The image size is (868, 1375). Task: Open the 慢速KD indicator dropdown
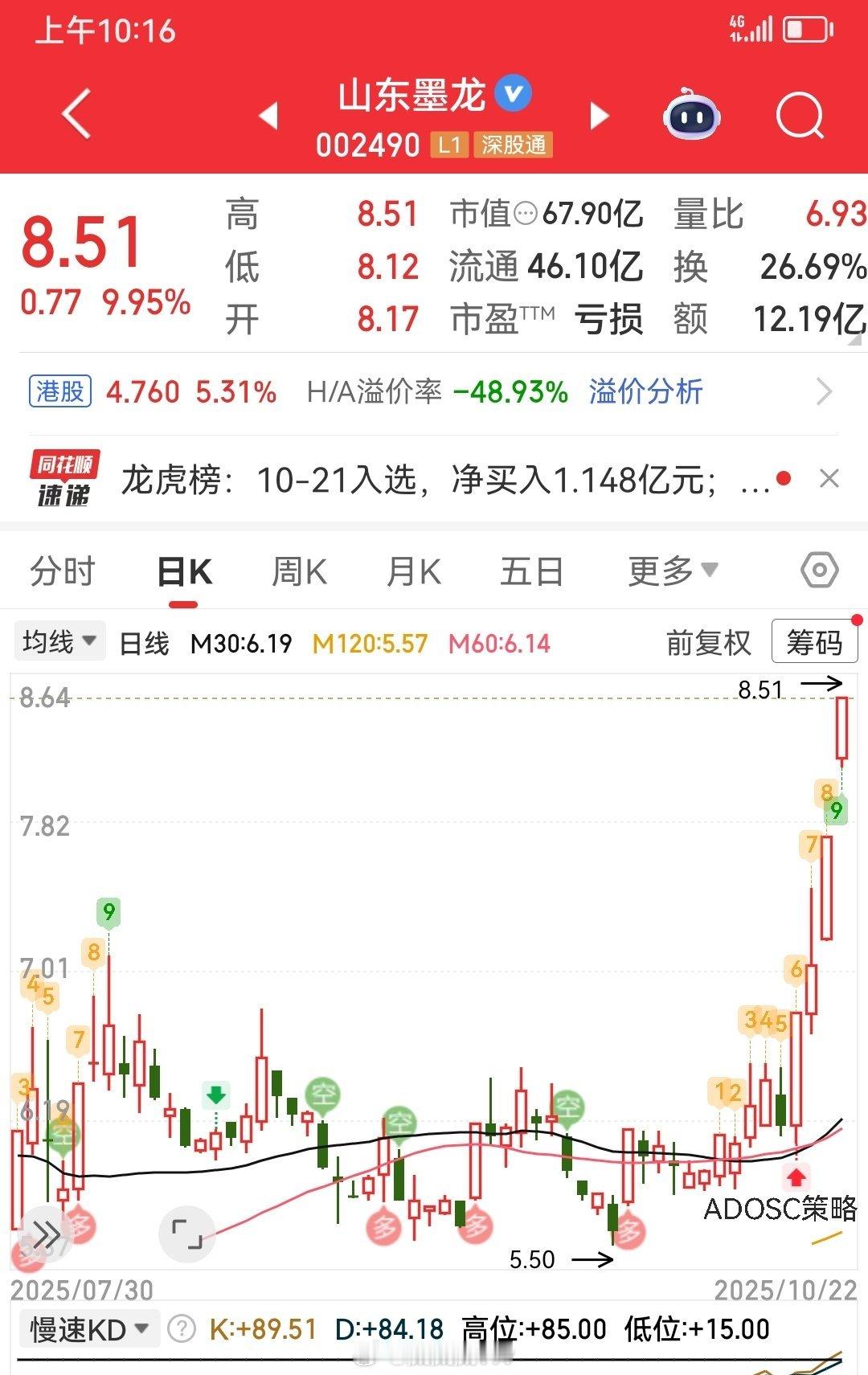point(89,1329)
